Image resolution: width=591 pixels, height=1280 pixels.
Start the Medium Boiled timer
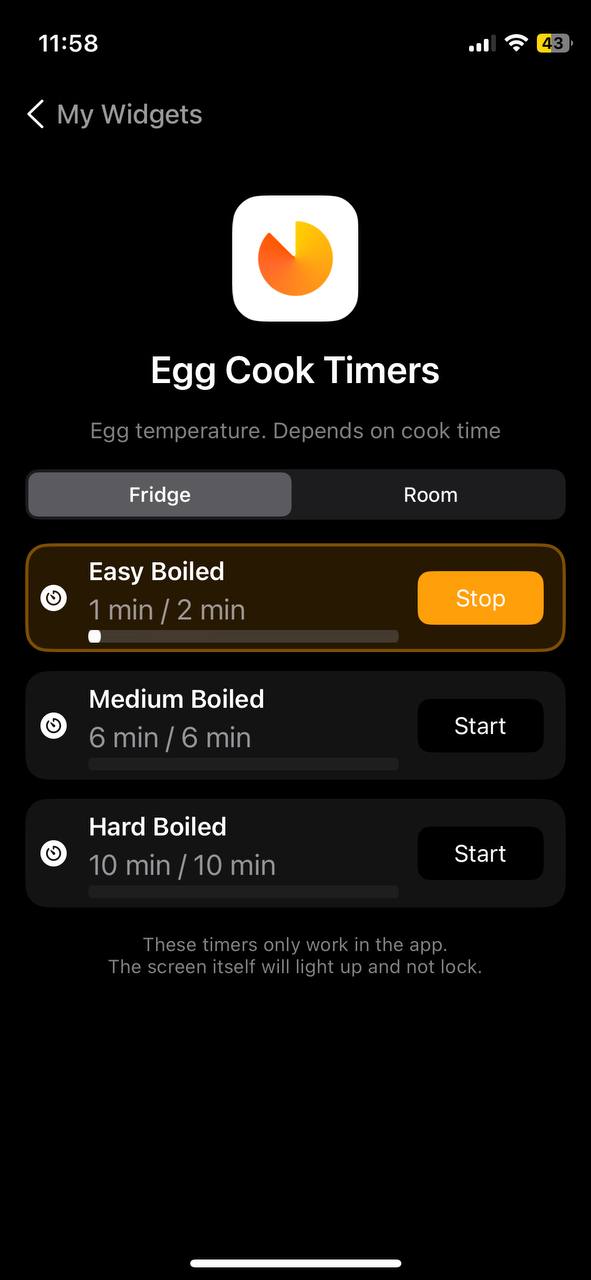[480, 726]
